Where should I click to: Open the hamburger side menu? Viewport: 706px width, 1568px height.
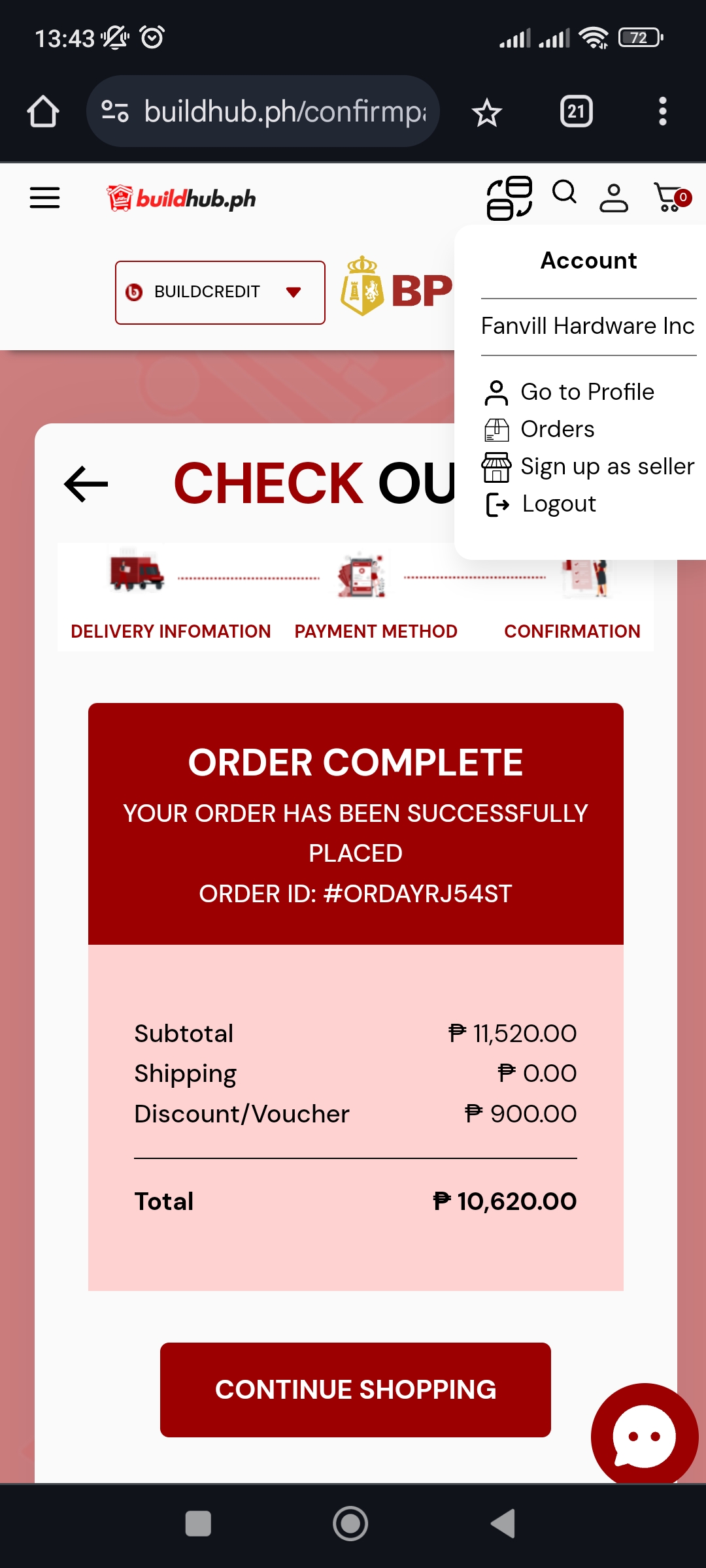44,197
